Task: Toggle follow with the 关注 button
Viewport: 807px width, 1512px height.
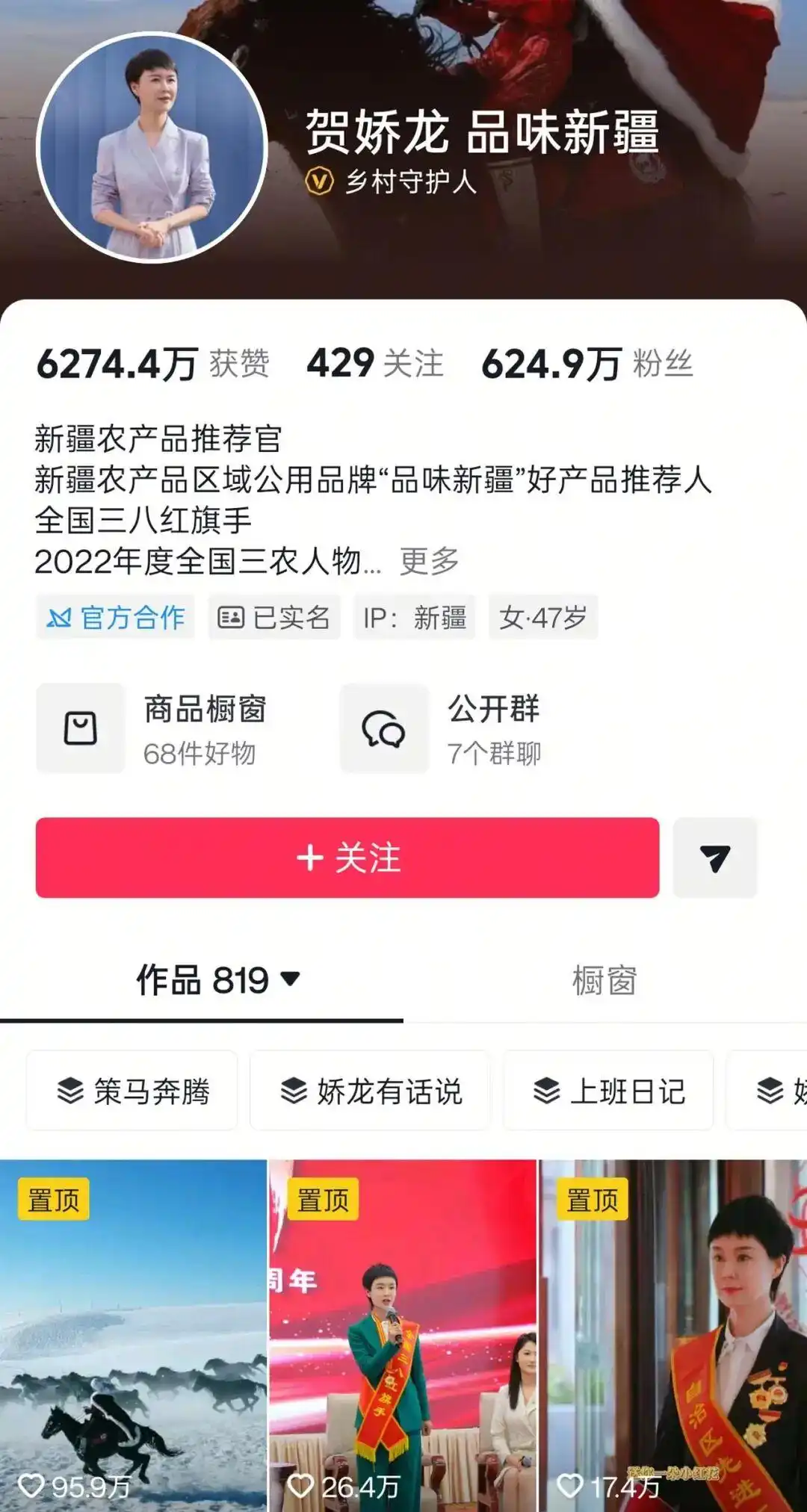Action: pos(347,858)
